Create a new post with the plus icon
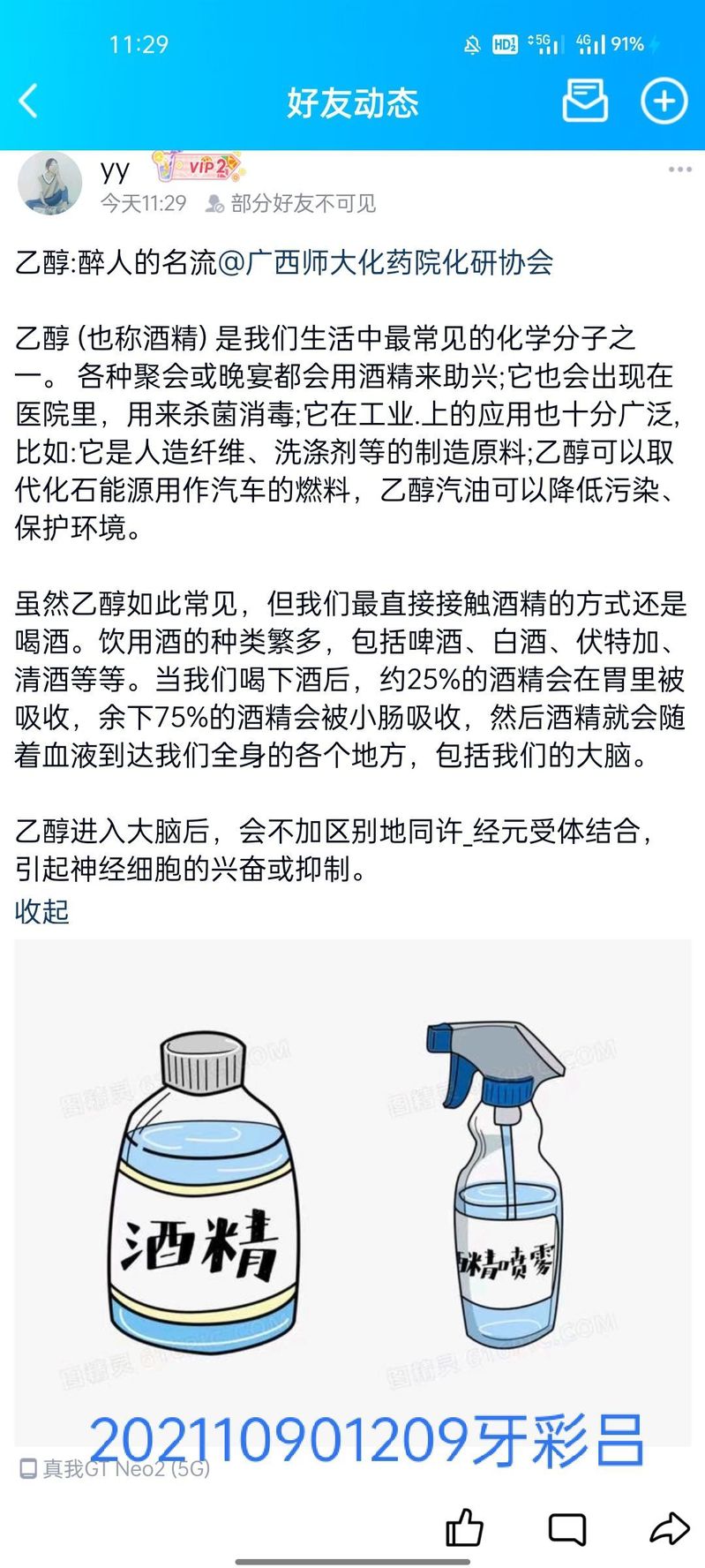The height and width of the screenshot is (1568, 705). pos(664,101)
